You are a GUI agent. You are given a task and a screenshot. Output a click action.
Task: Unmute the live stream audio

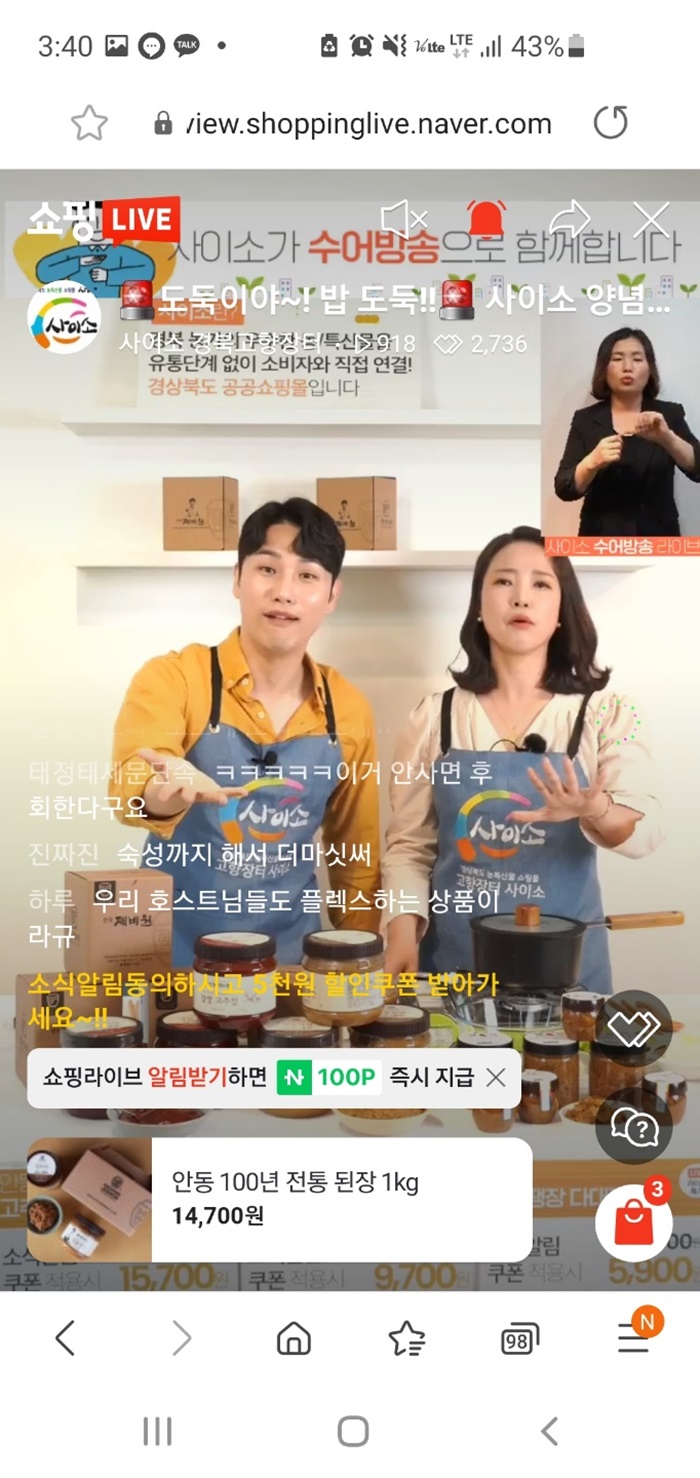coord(404,219)
